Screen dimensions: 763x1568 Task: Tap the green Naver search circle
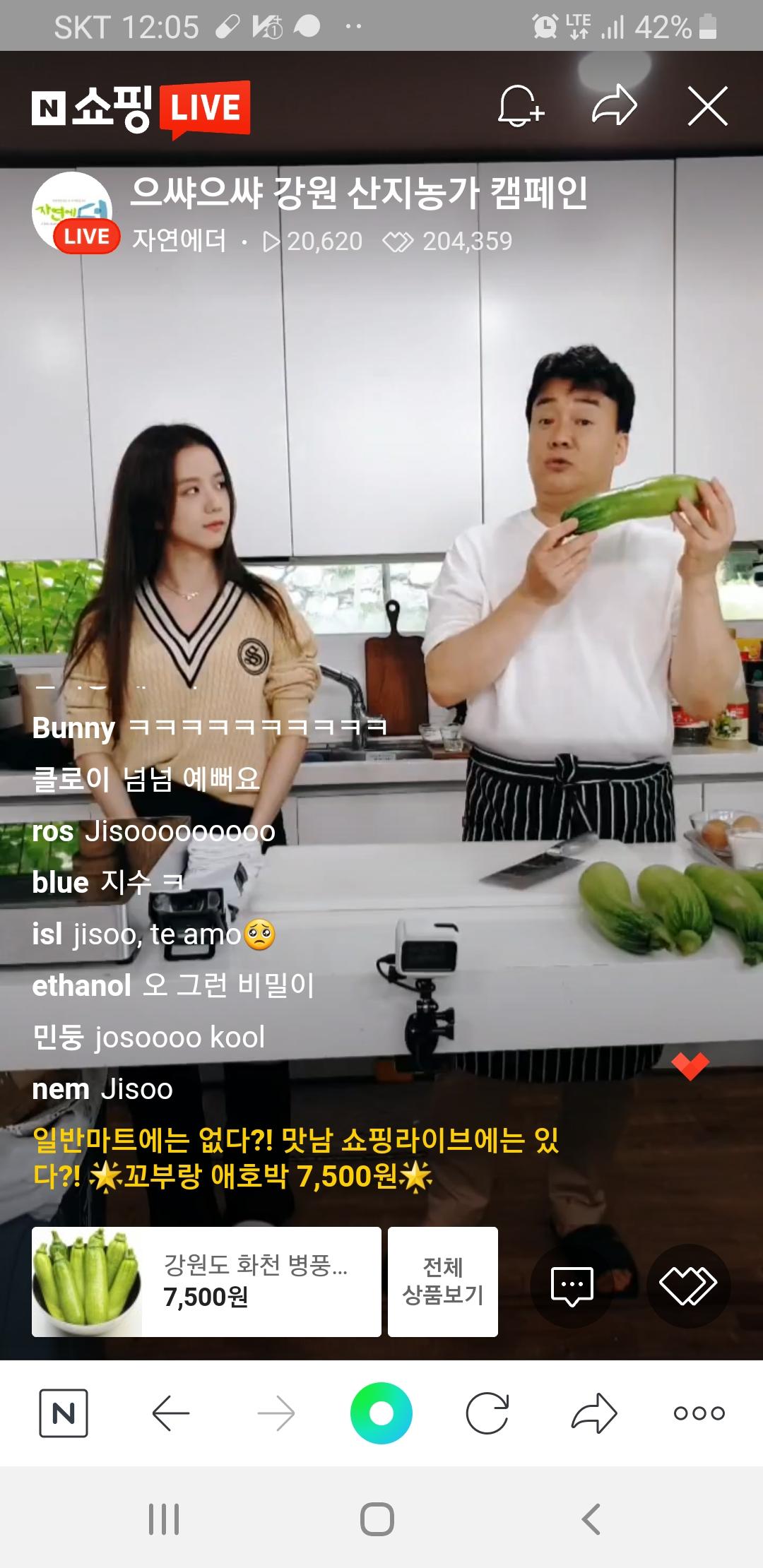(x=381, y=1413)
